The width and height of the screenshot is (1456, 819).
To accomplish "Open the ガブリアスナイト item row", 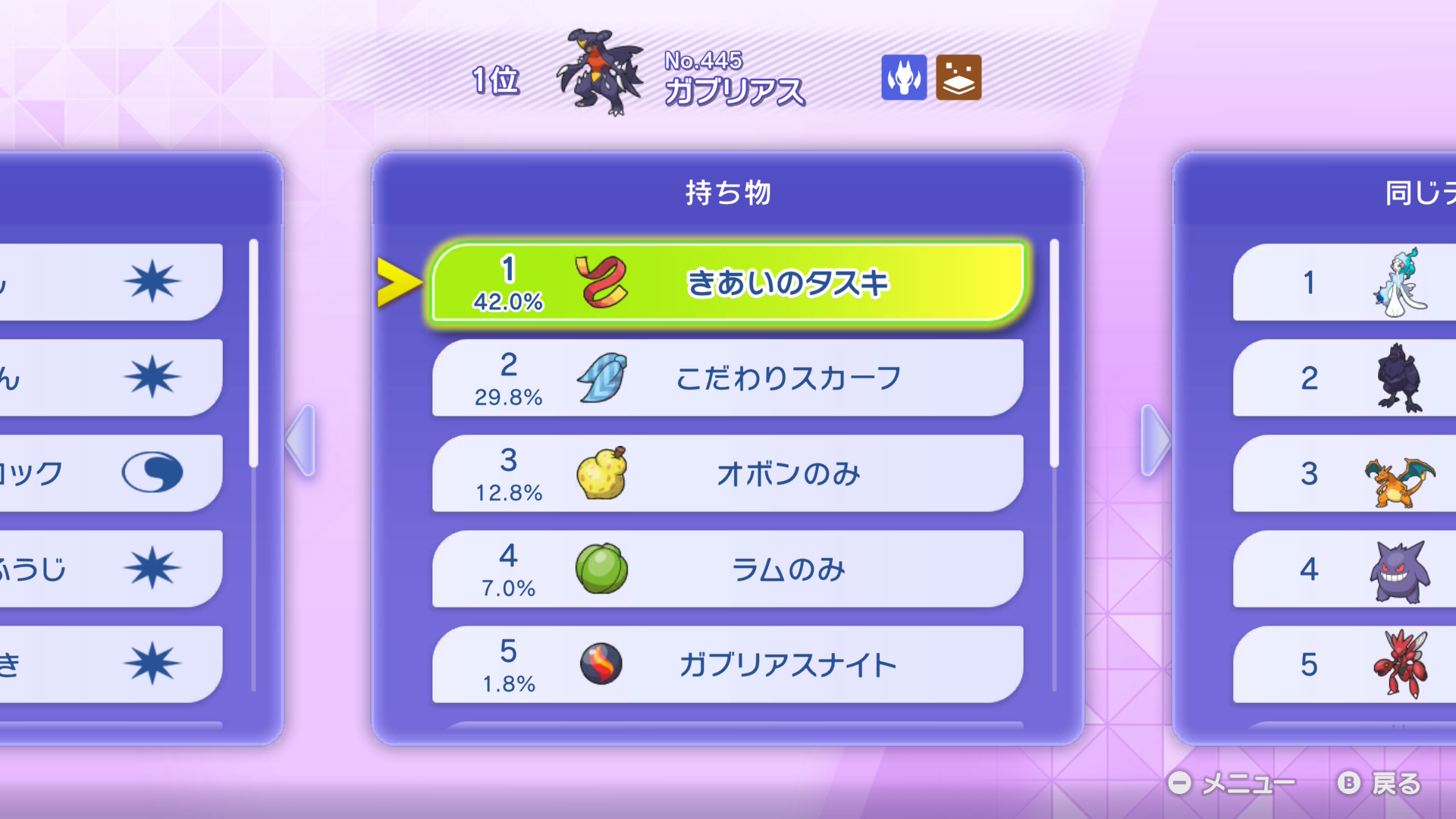I will click(x=728, y=664).
